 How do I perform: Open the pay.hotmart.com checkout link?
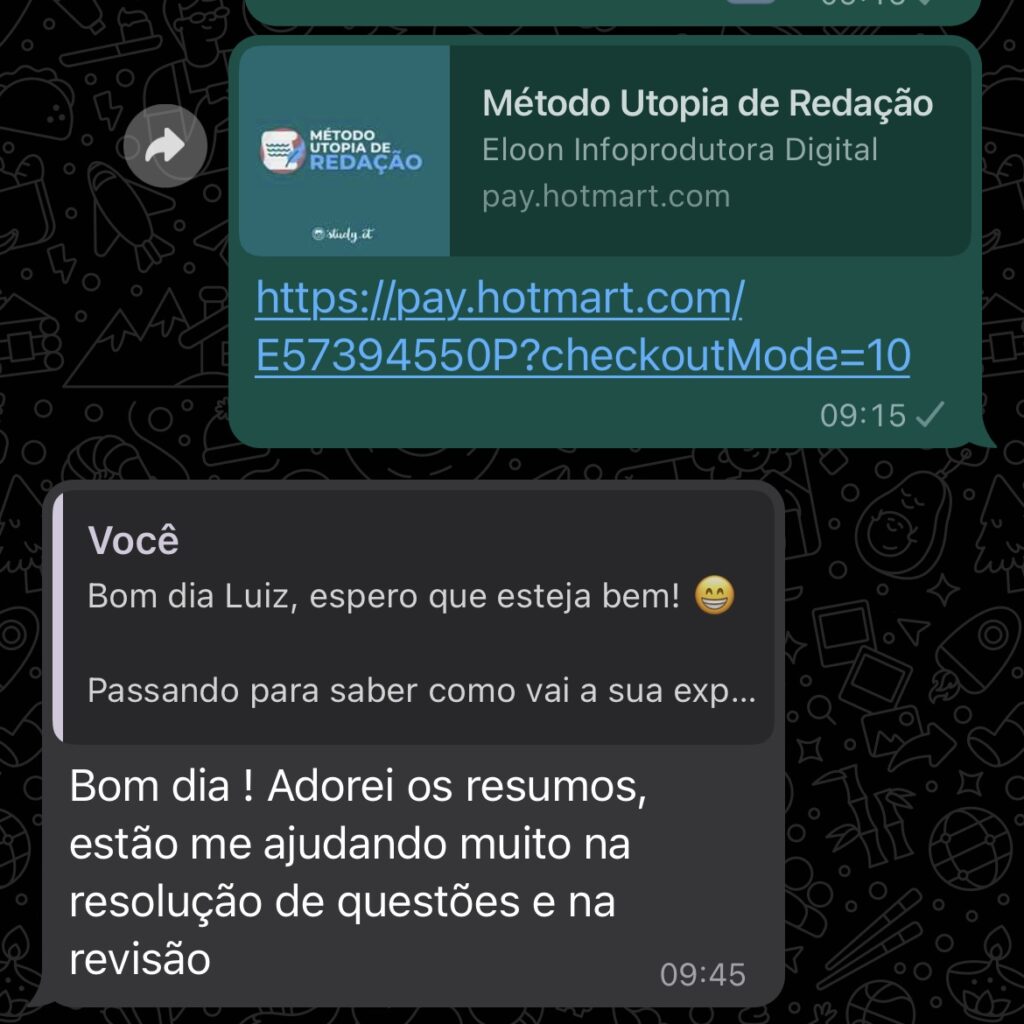pyautogui.click(x=581, y=327)
